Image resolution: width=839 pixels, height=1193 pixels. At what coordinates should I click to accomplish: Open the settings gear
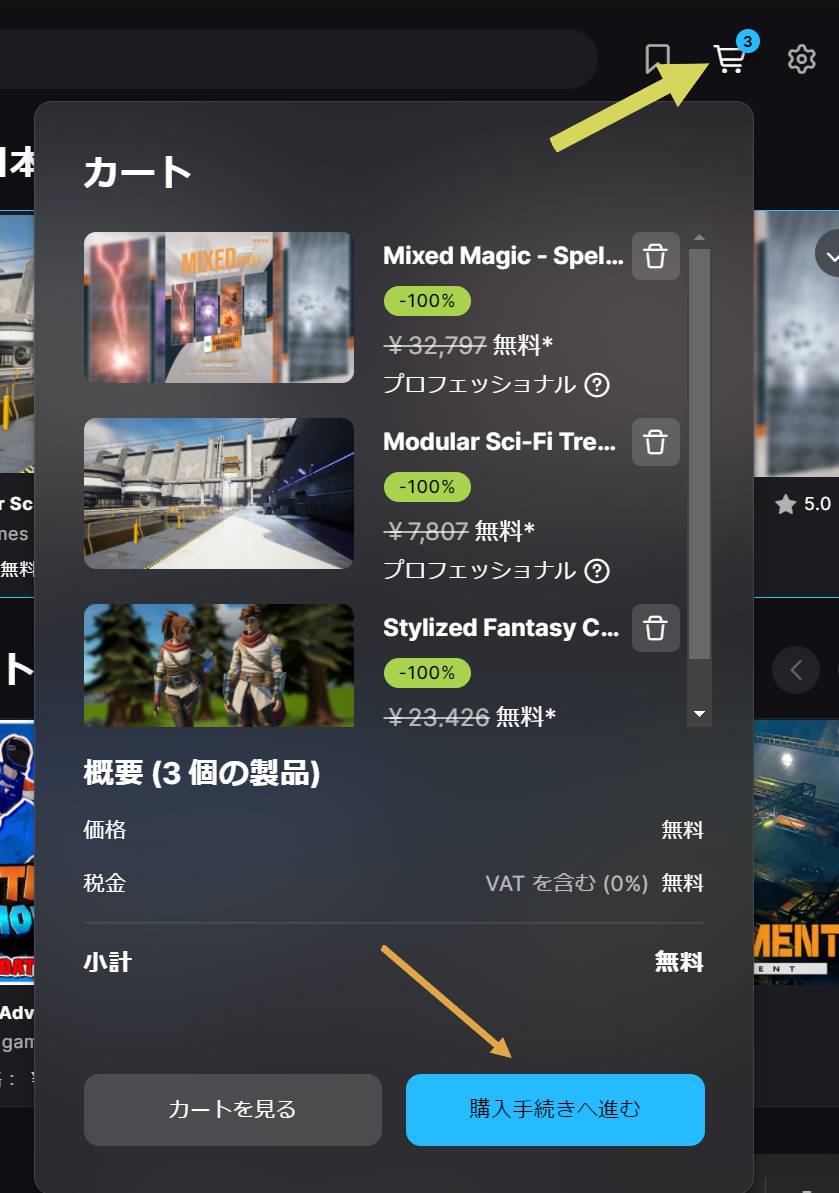click(801, 59)
